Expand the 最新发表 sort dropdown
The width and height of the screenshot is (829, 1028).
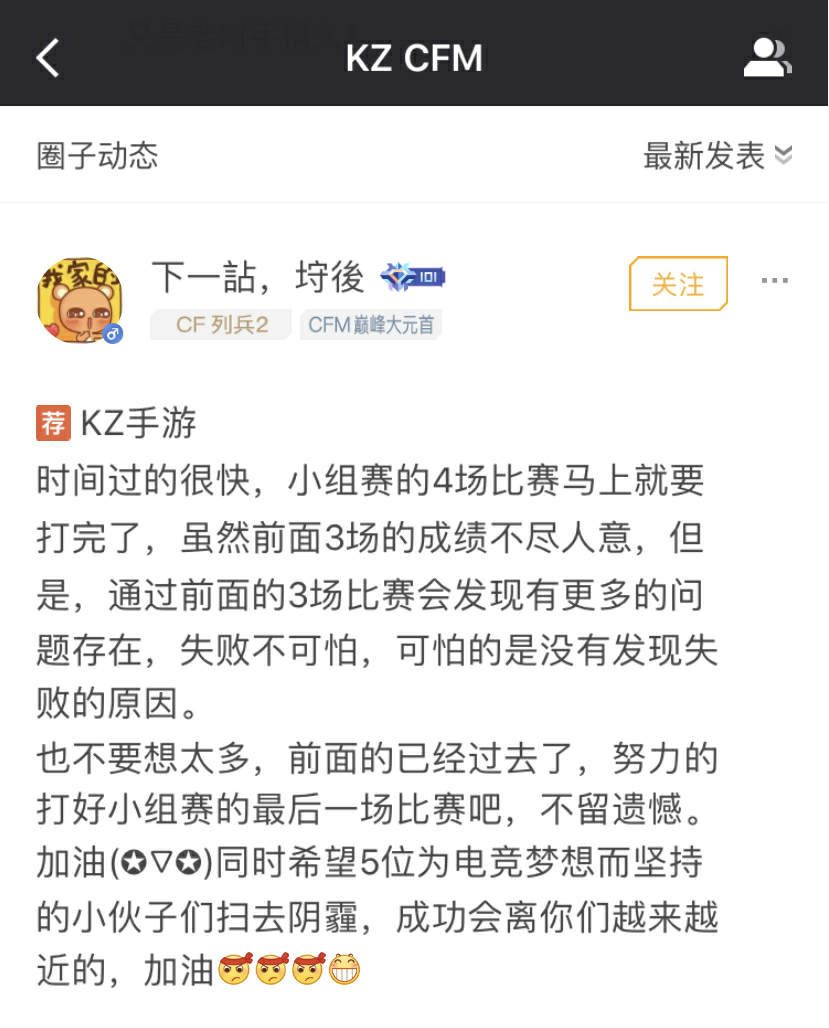pos(717,155)
